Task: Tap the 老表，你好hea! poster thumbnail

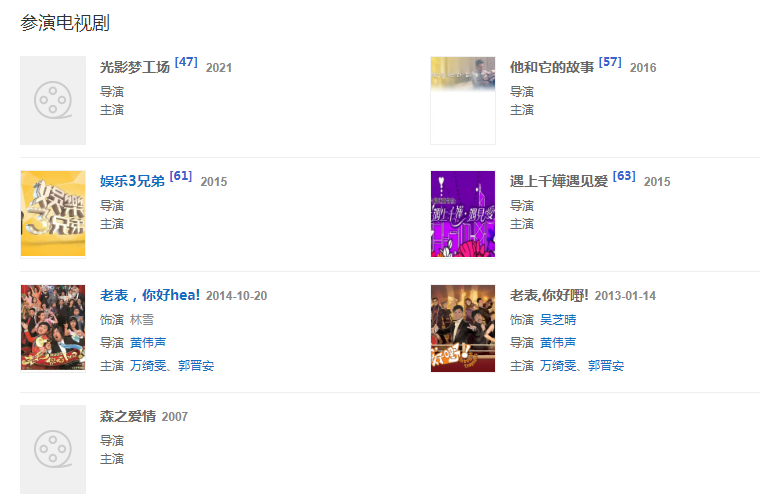Action: (x=53, y=328)
